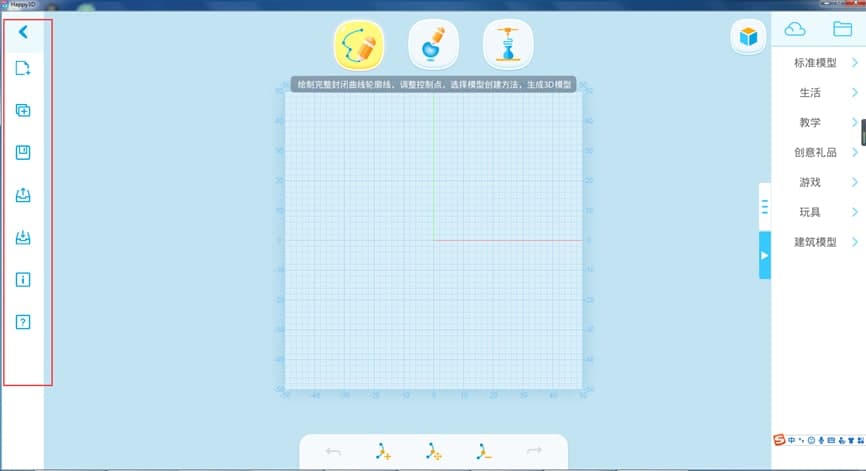Undo the last curve edit
The height and width of the screenshot is (471, 866).
(333, 452)
